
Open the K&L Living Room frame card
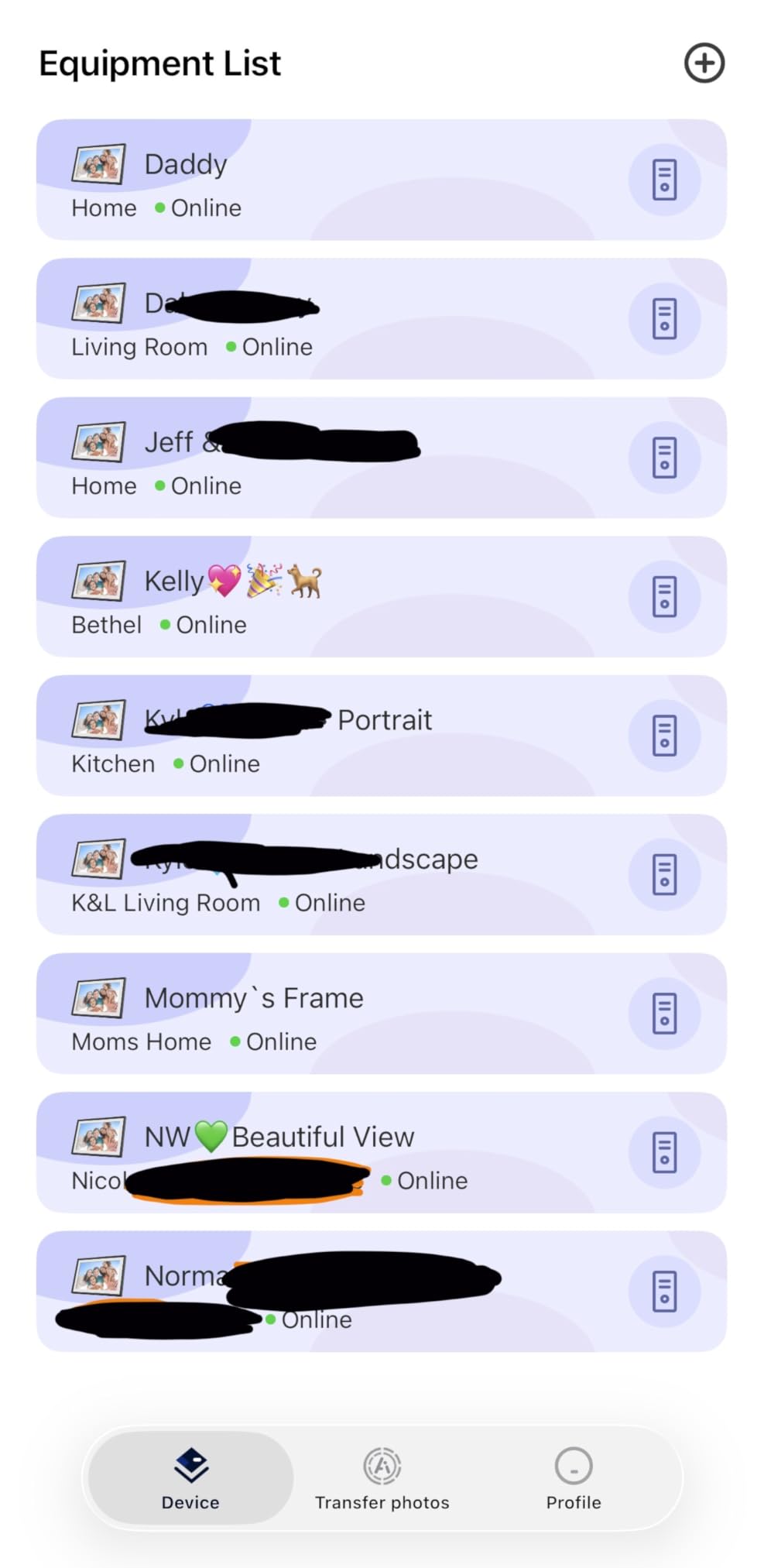pos(381,874)
